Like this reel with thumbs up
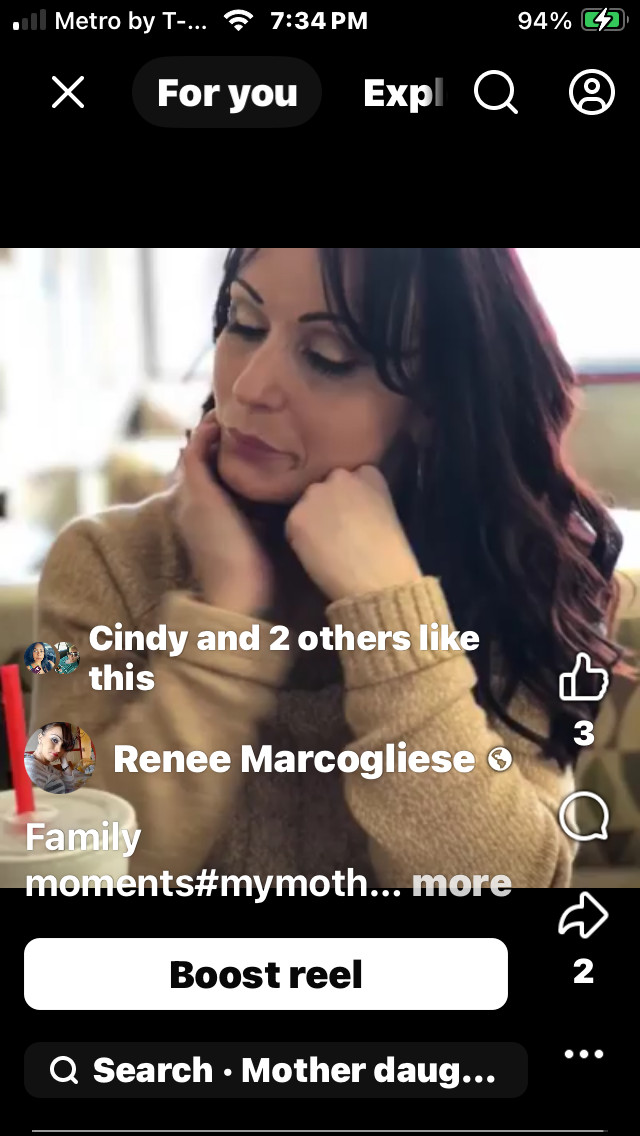 584,678
